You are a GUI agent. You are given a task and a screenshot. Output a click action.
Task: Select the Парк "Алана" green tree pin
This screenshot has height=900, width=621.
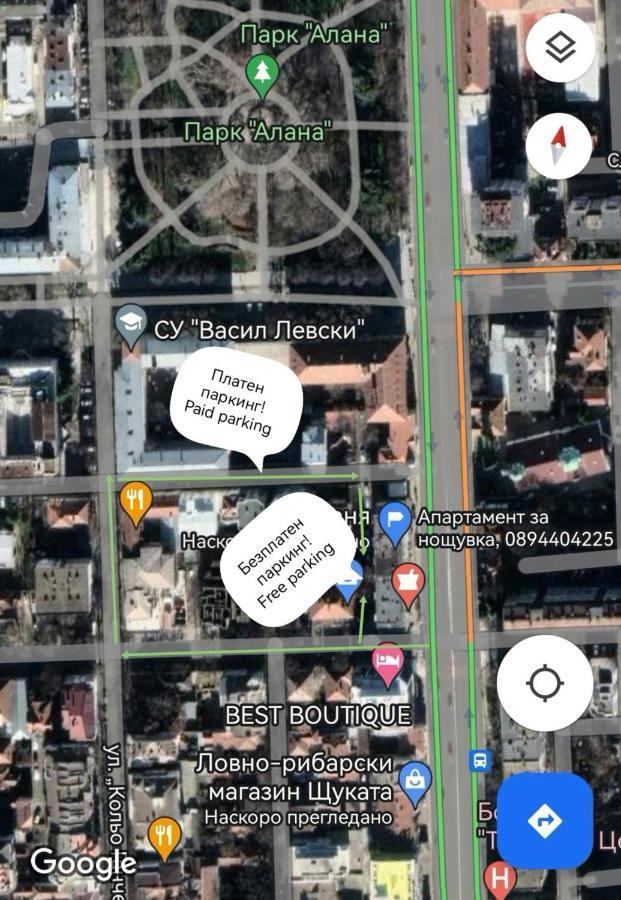pos(262,73)
